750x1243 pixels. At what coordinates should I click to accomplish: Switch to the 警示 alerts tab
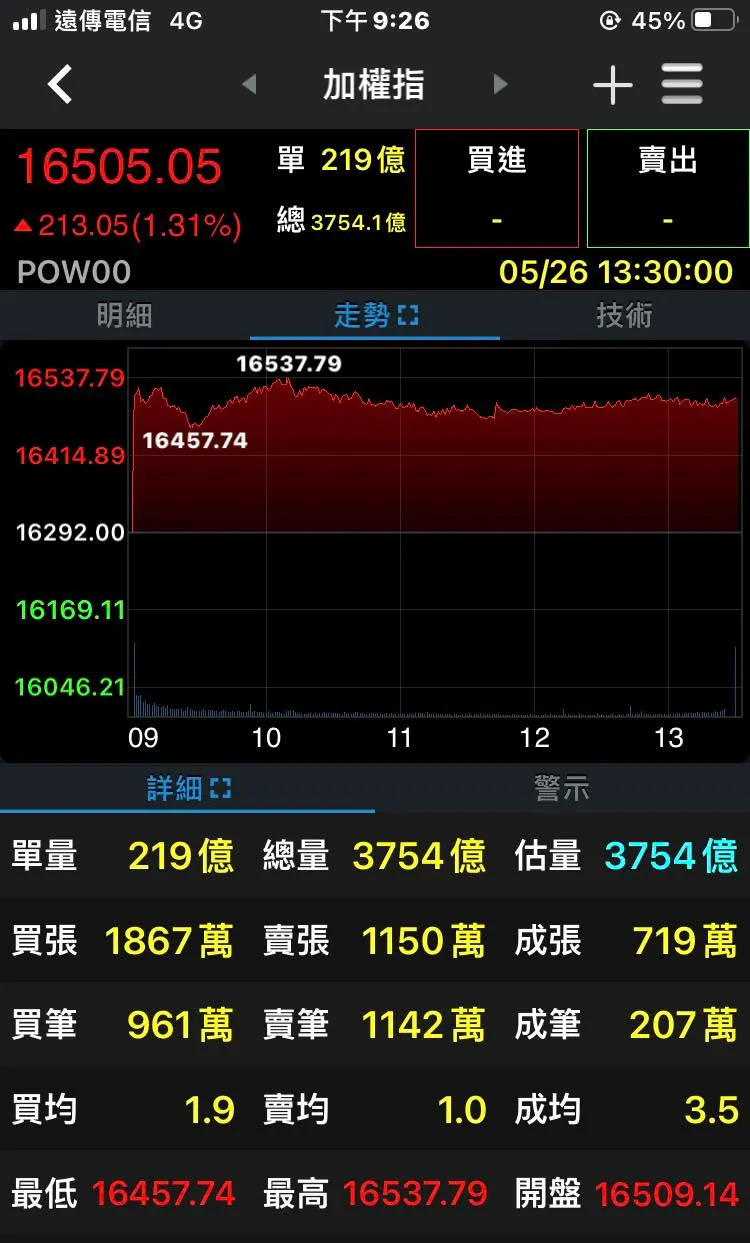562,788
